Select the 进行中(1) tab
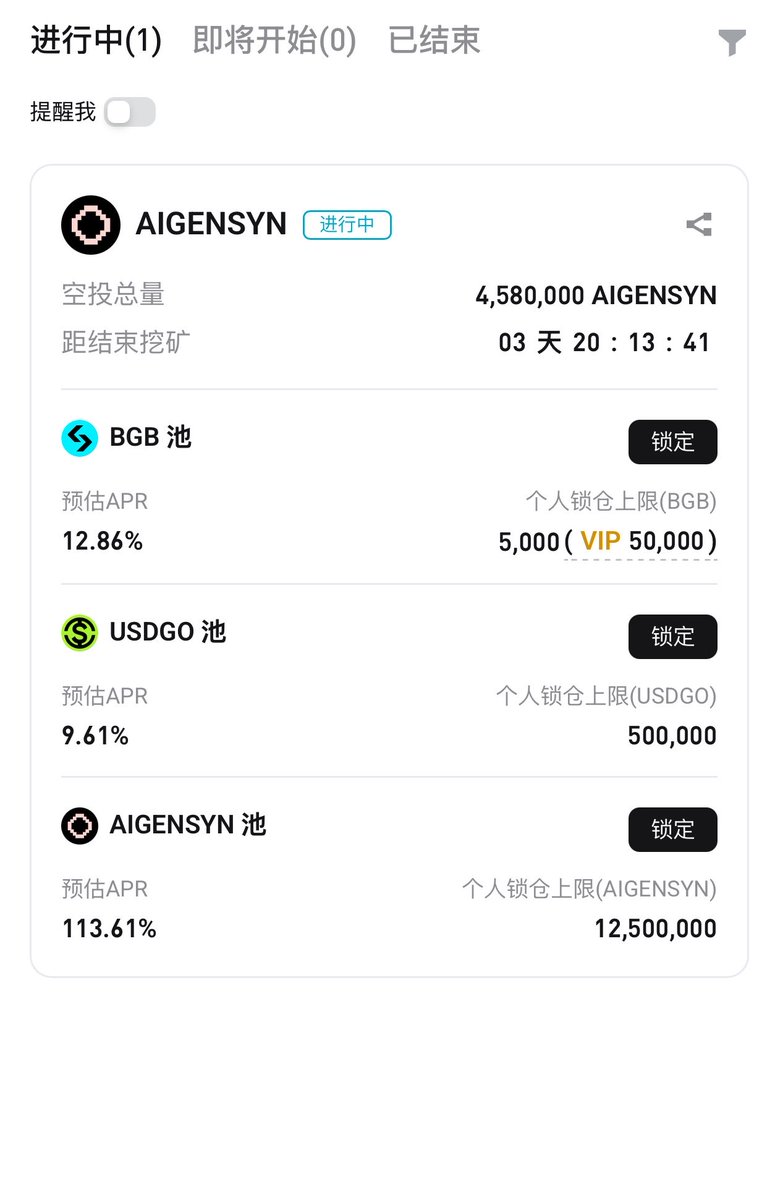The image size is (775, 1200). (x=96, y=40)
